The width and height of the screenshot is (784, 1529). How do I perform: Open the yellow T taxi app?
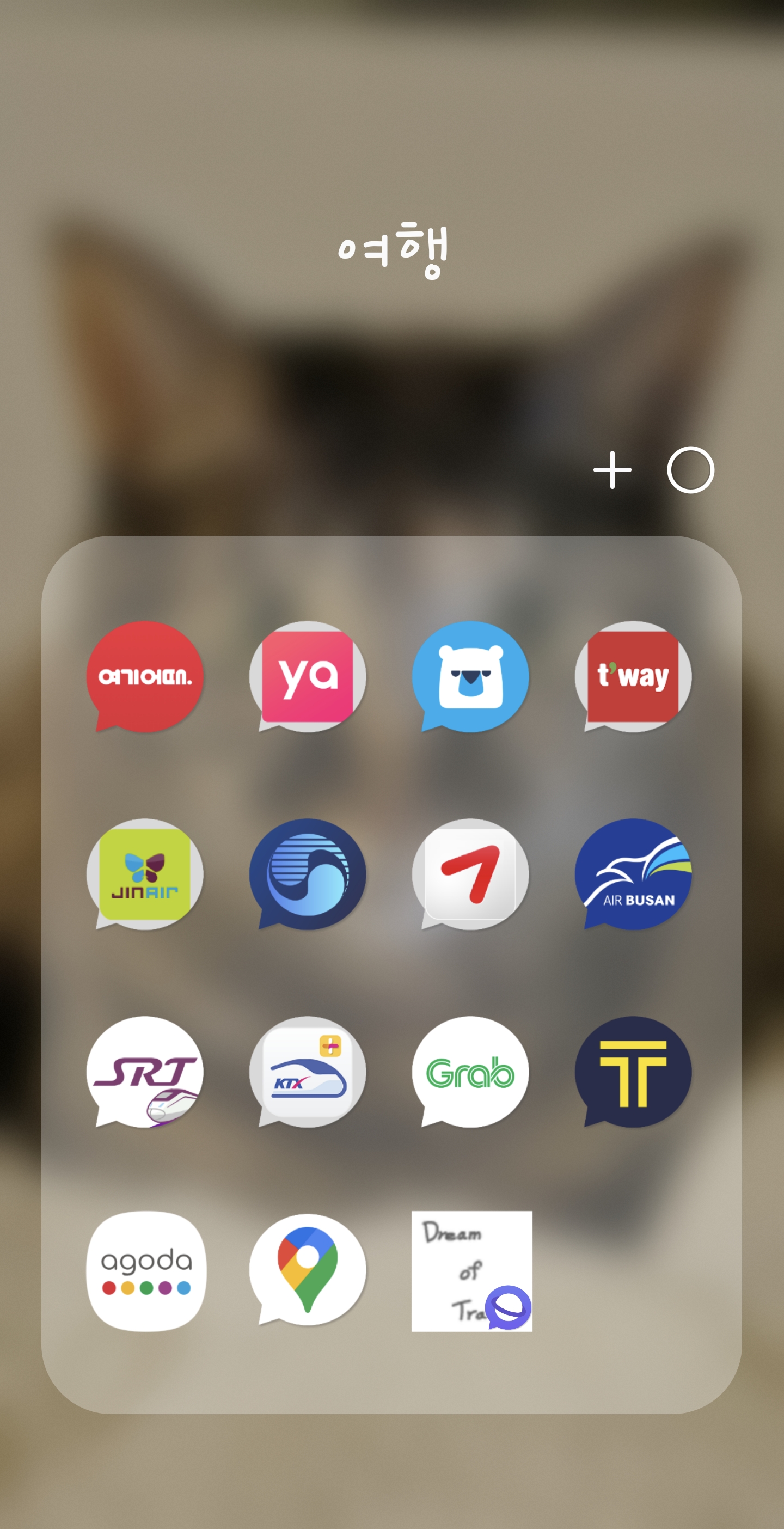[633, 1072]
